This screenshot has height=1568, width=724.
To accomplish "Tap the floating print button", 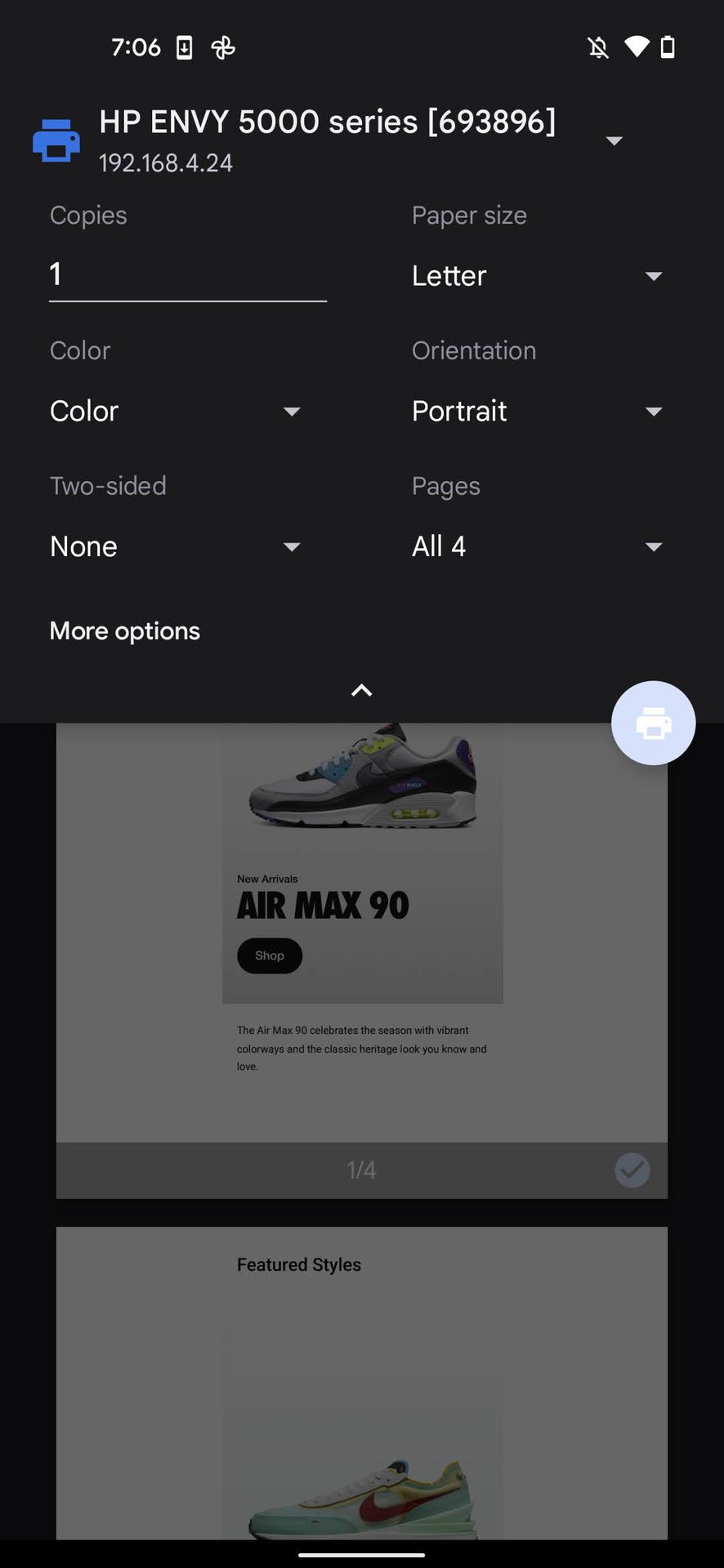I will point(653,723).
